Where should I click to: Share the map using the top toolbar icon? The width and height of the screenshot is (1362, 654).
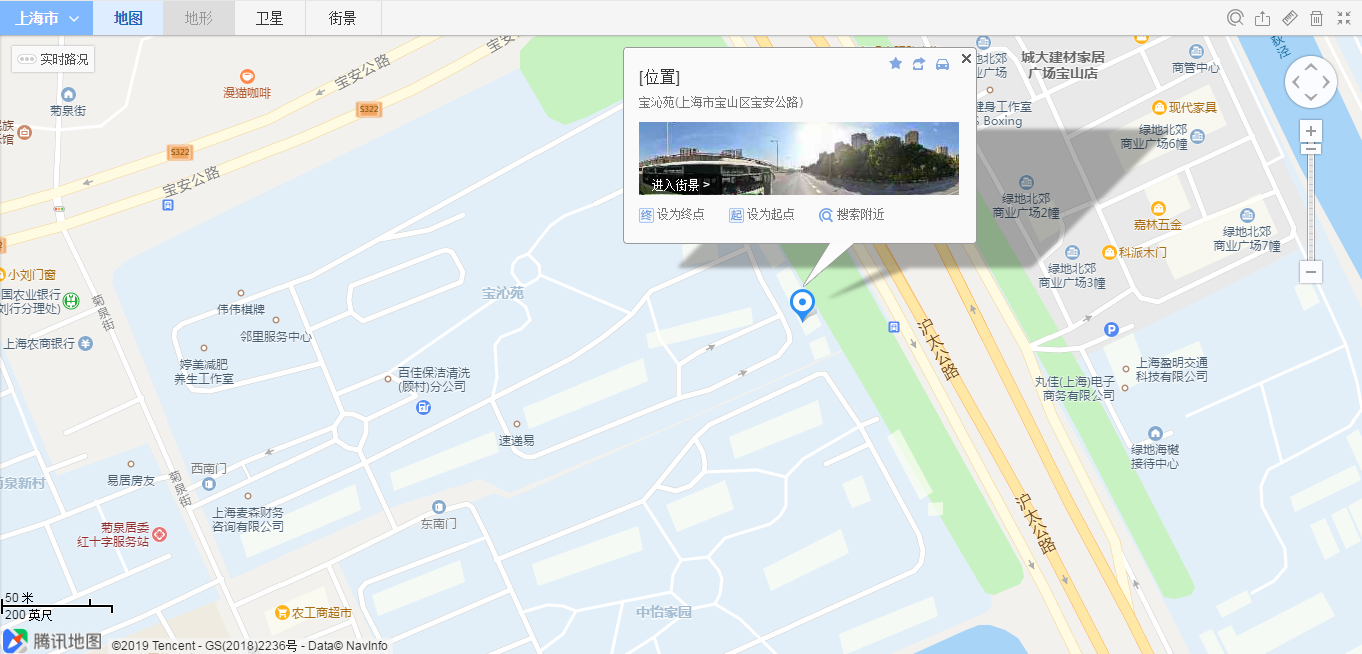[x=1262, y=18]
